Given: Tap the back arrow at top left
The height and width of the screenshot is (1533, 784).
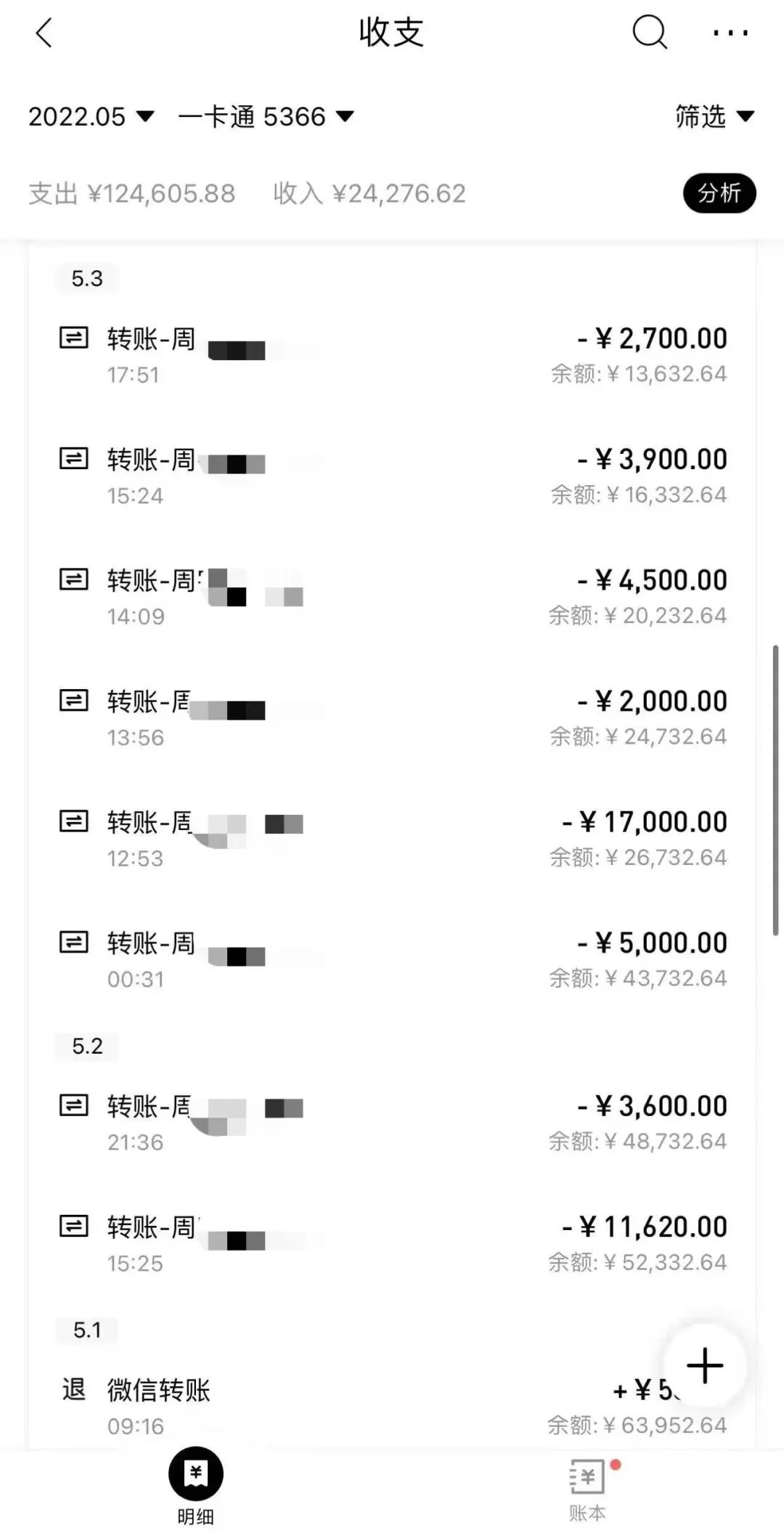Looking at the screenshot, I should tap(44, 33).
